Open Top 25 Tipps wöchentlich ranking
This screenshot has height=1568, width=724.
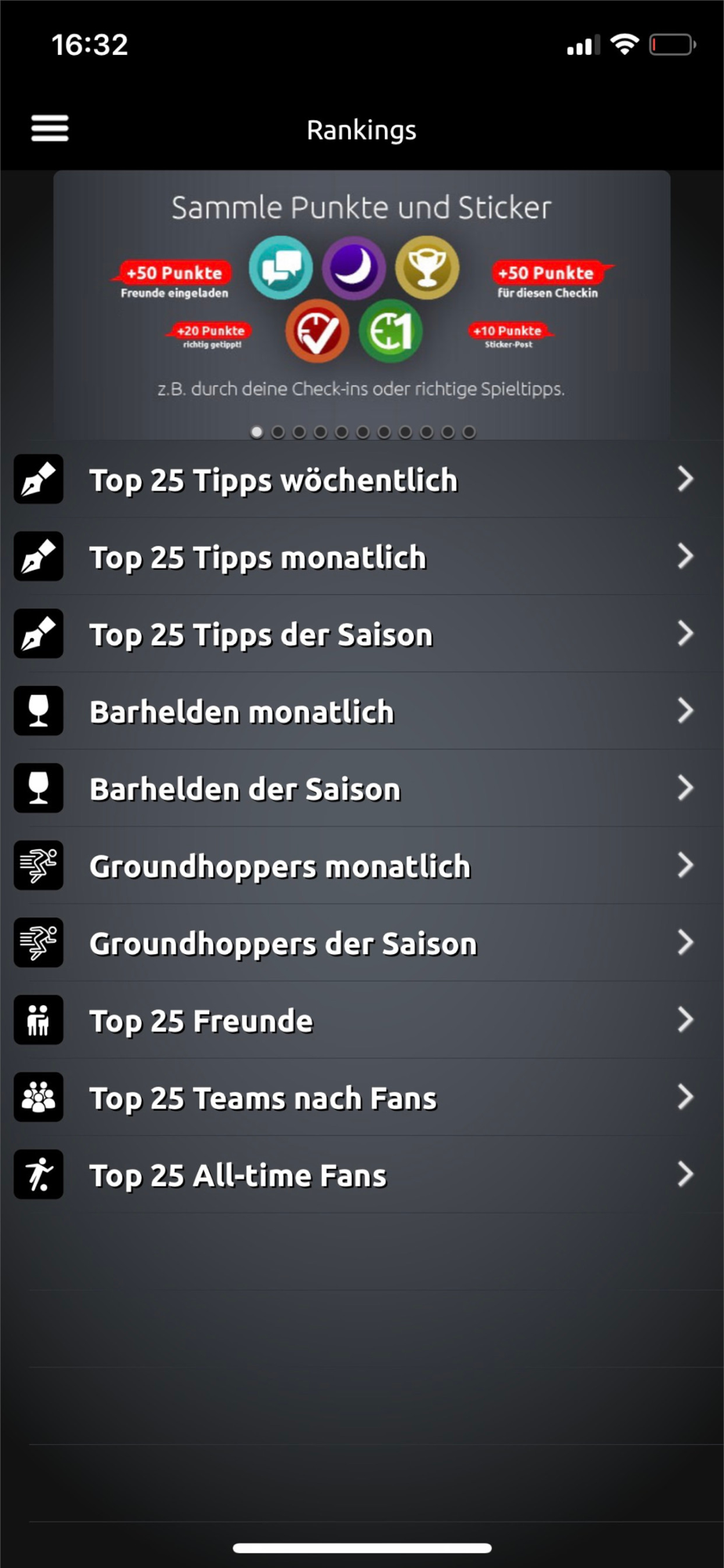(x=360, y=479)
